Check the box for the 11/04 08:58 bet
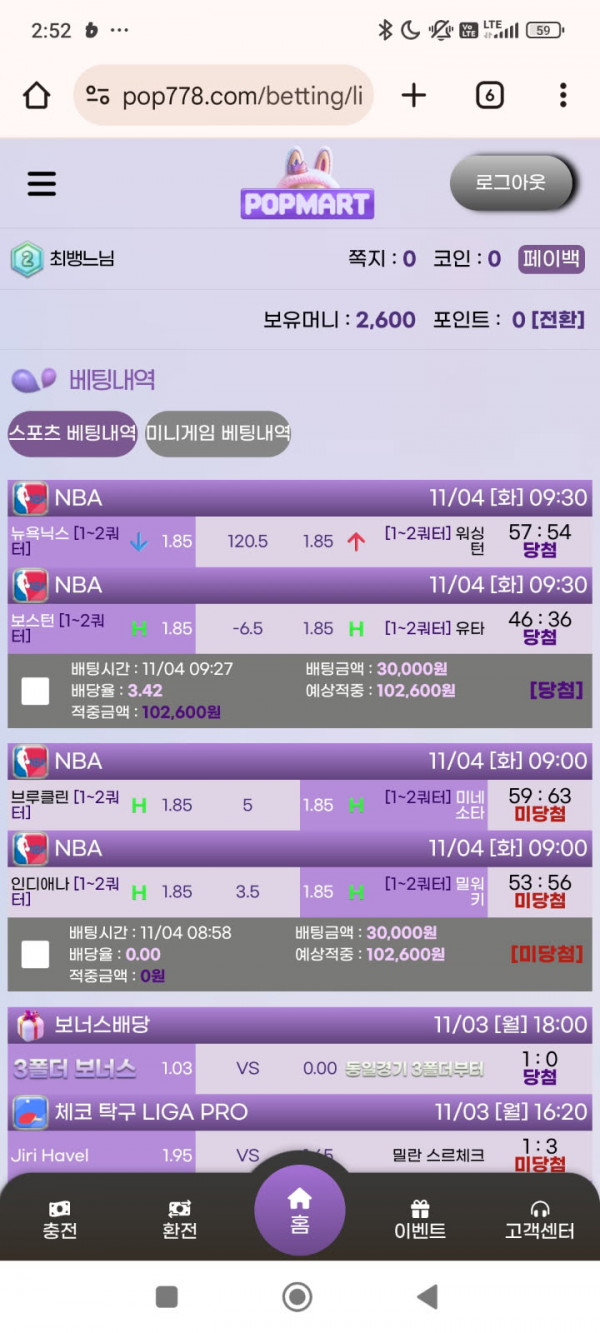Viewport: 600px width, 1333px height. (x=36, y=954)
